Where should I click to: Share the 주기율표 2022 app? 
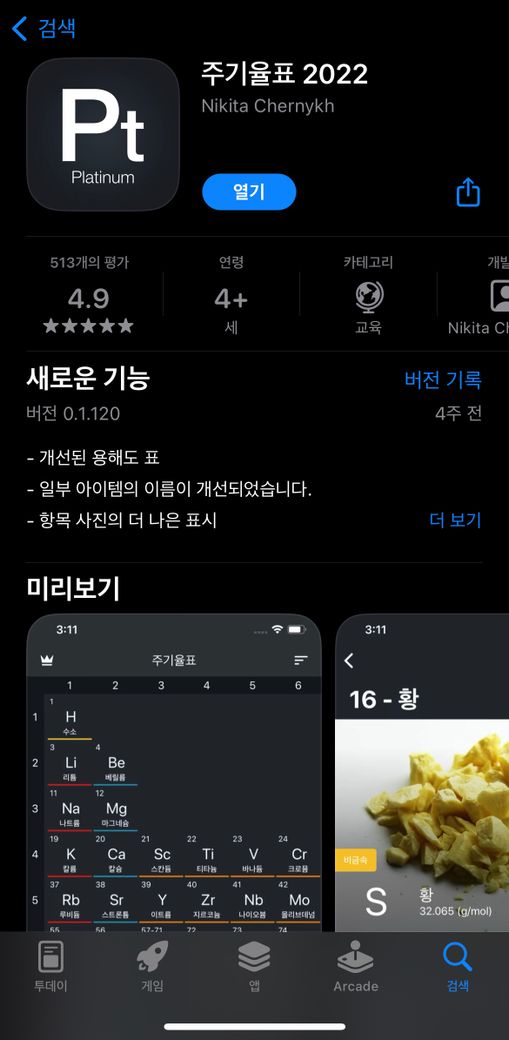468,192
